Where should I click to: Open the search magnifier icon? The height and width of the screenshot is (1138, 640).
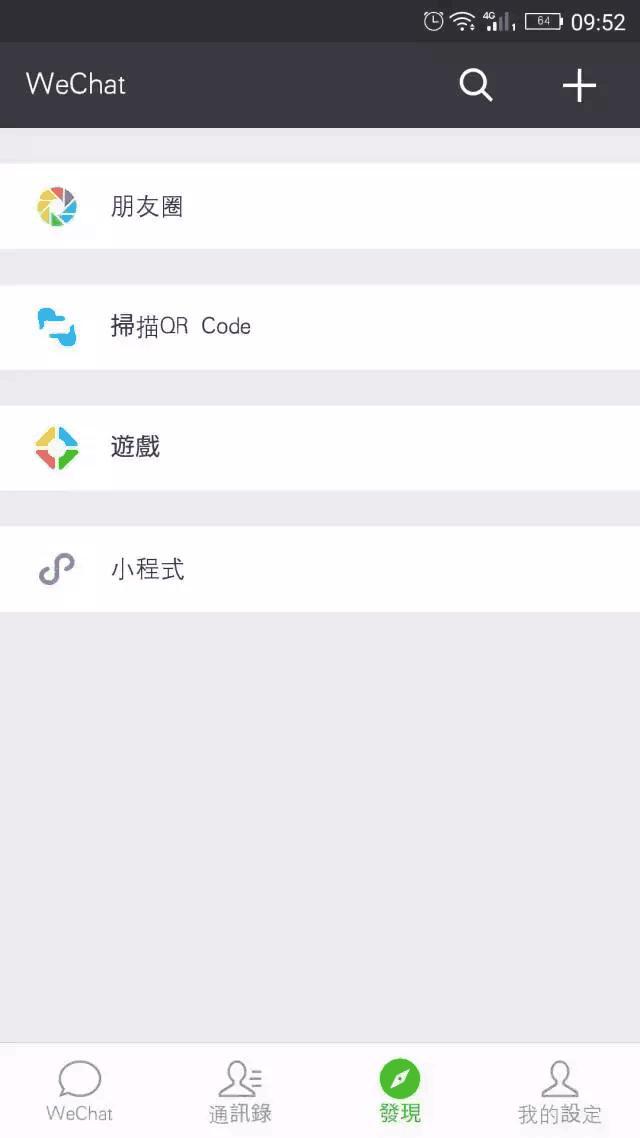coord(476,85)
